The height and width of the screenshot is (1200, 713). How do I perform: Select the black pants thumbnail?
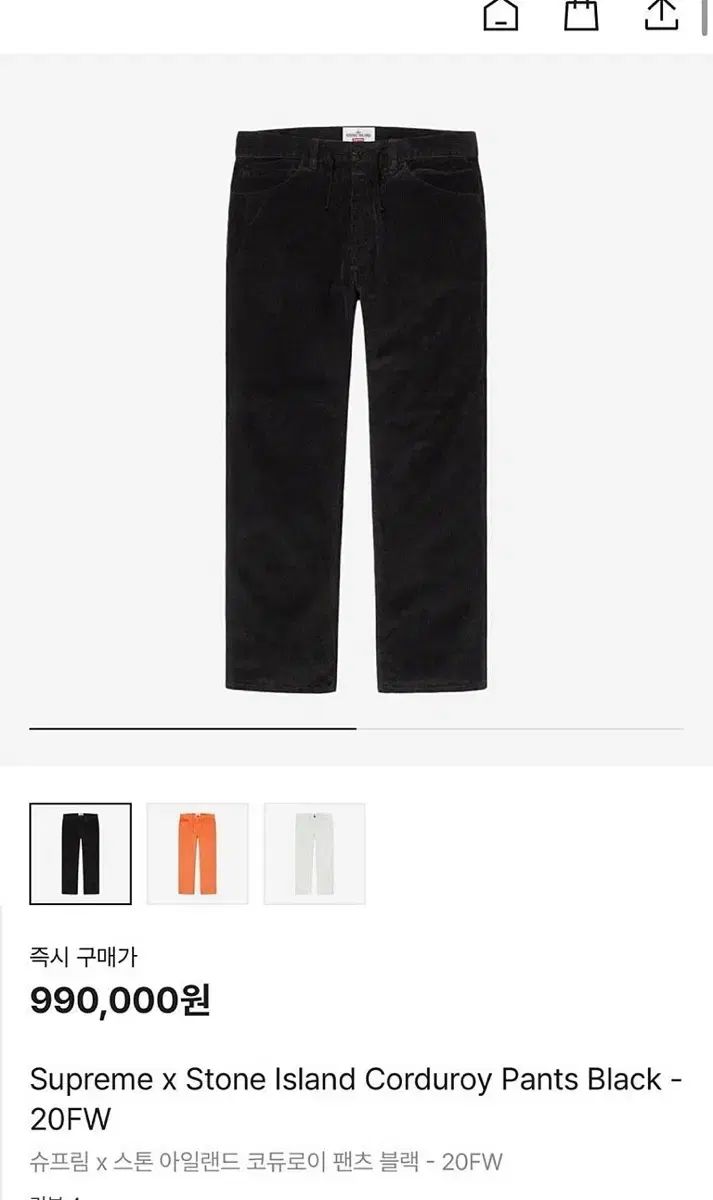[80, 854]
